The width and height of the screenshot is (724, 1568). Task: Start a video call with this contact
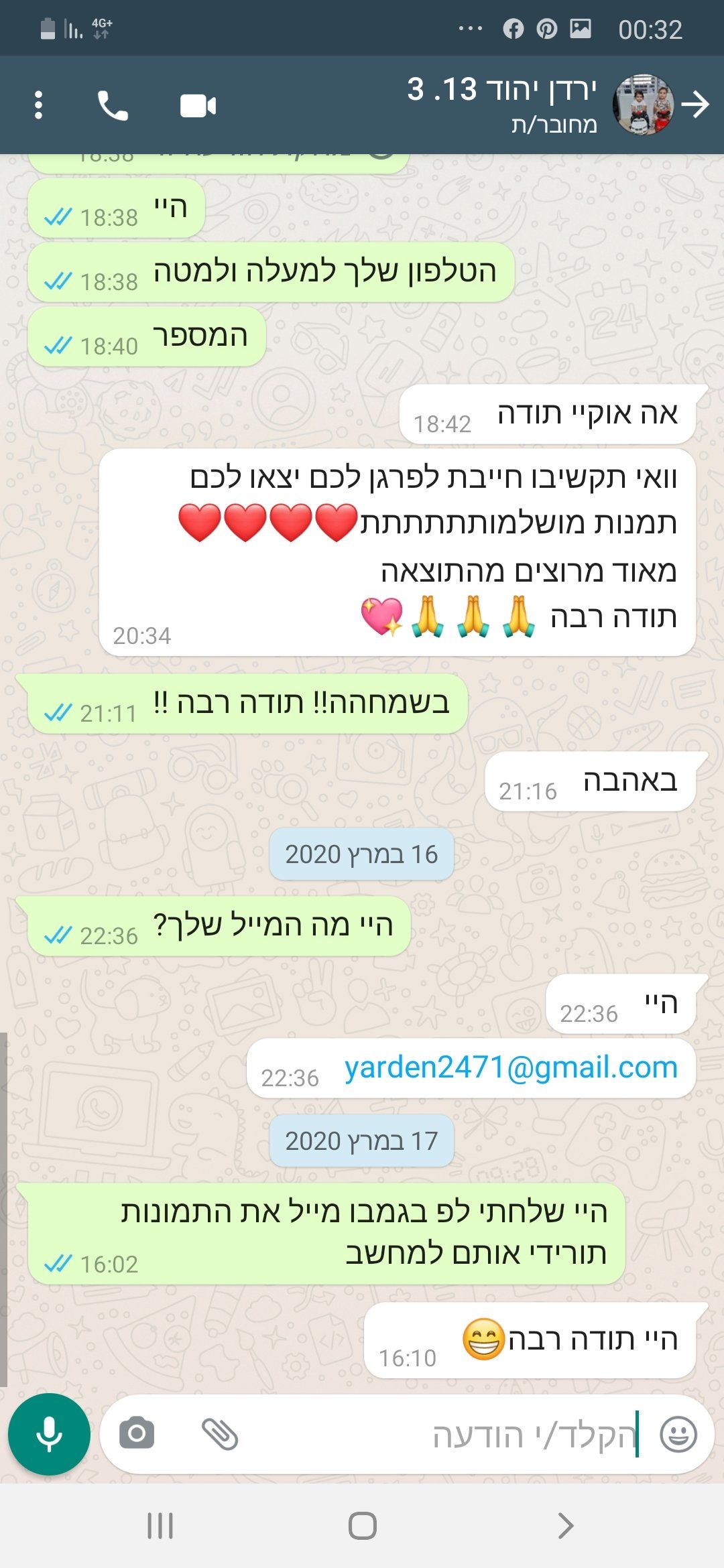tap(198, 106)
